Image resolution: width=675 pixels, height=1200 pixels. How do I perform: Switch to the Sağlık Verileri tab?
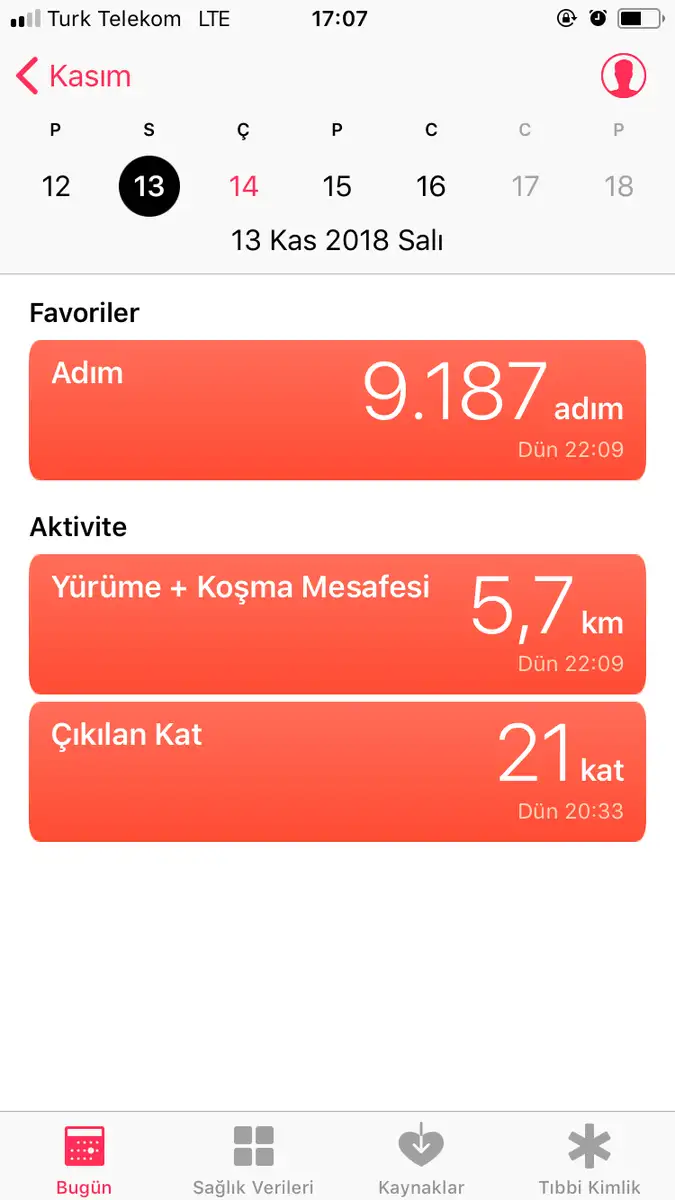[253, 1159]
